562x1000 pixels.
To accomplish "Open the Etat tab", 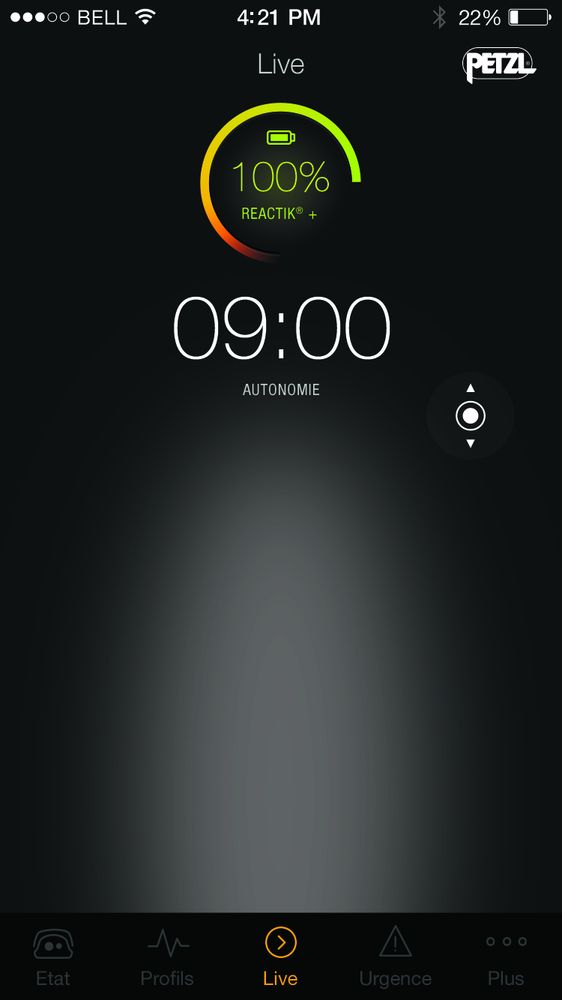I will click(x=53, y=957).
